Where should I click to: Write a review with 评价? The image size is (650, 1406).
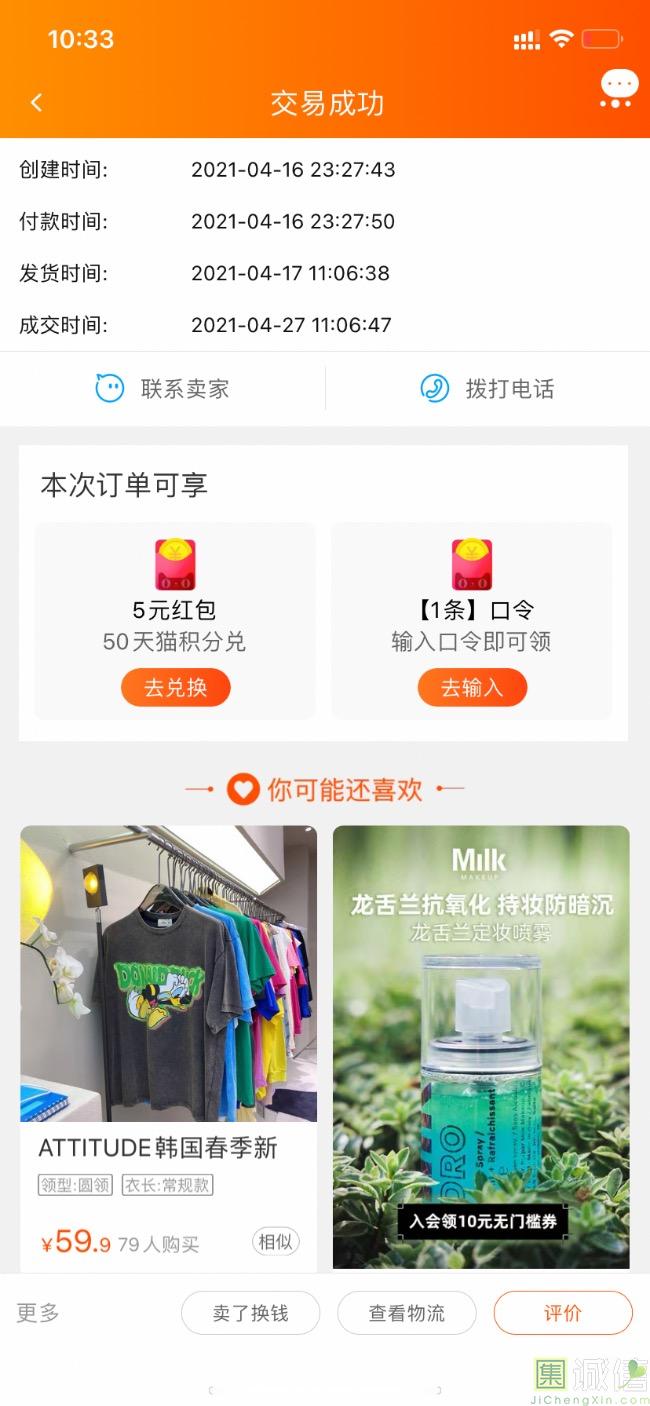tap(562, 1313)
